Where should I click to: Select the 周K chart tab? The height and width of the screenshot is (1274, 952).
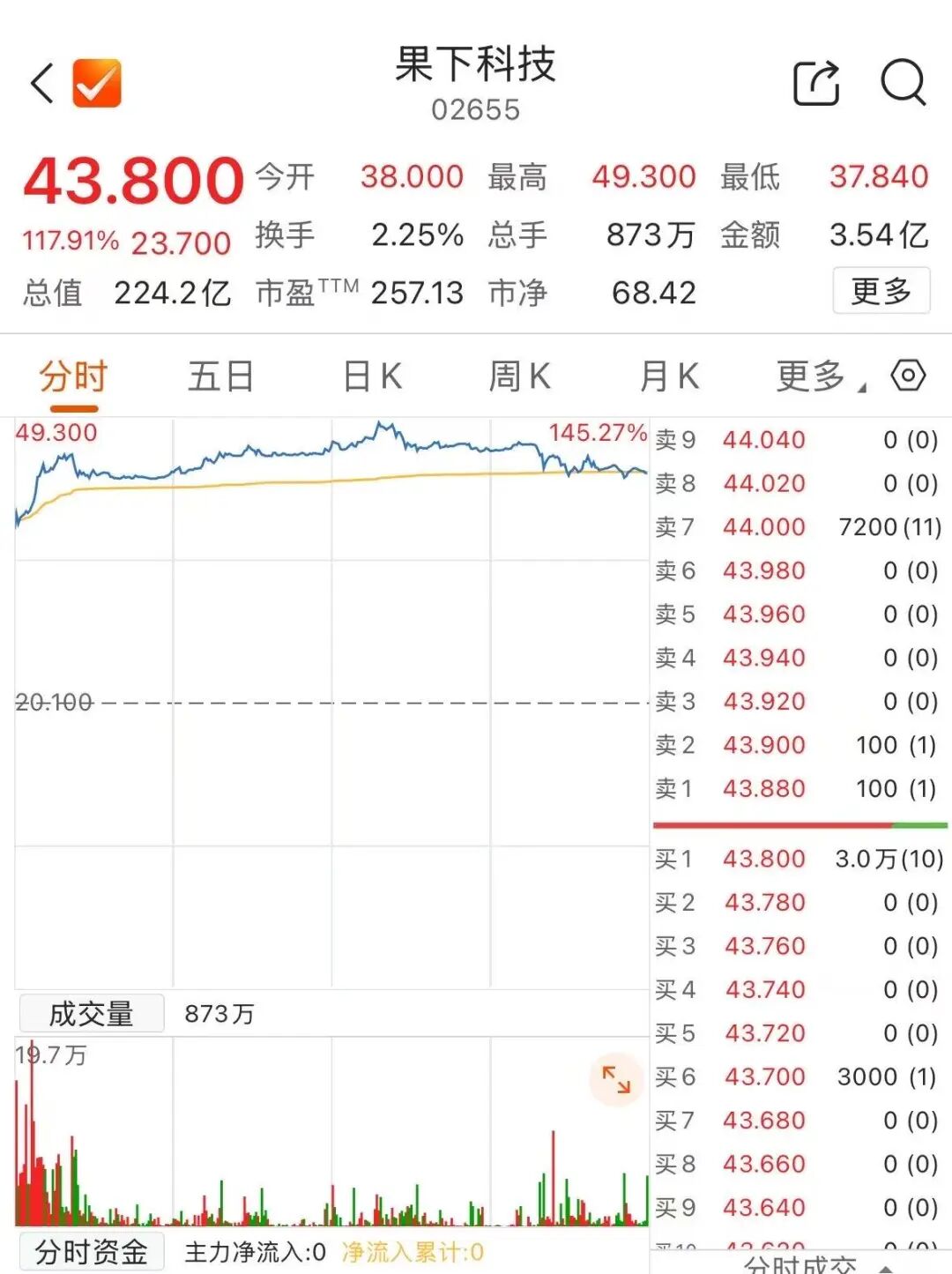519,377
